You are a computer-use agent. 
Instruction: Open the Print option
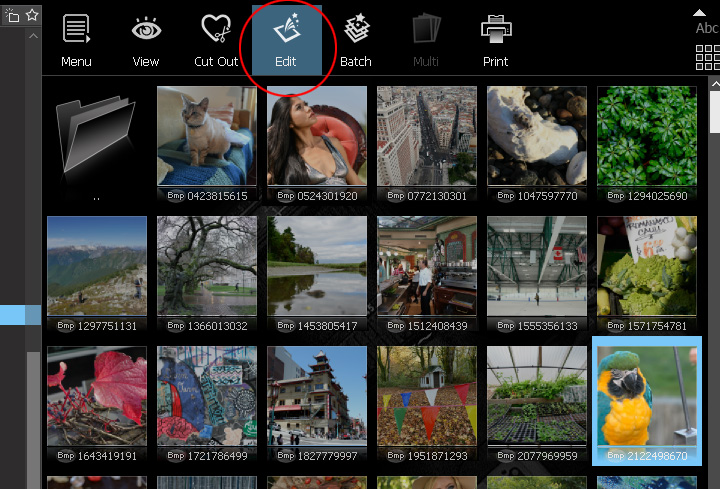pyautogui.click(x=496, y=40)
